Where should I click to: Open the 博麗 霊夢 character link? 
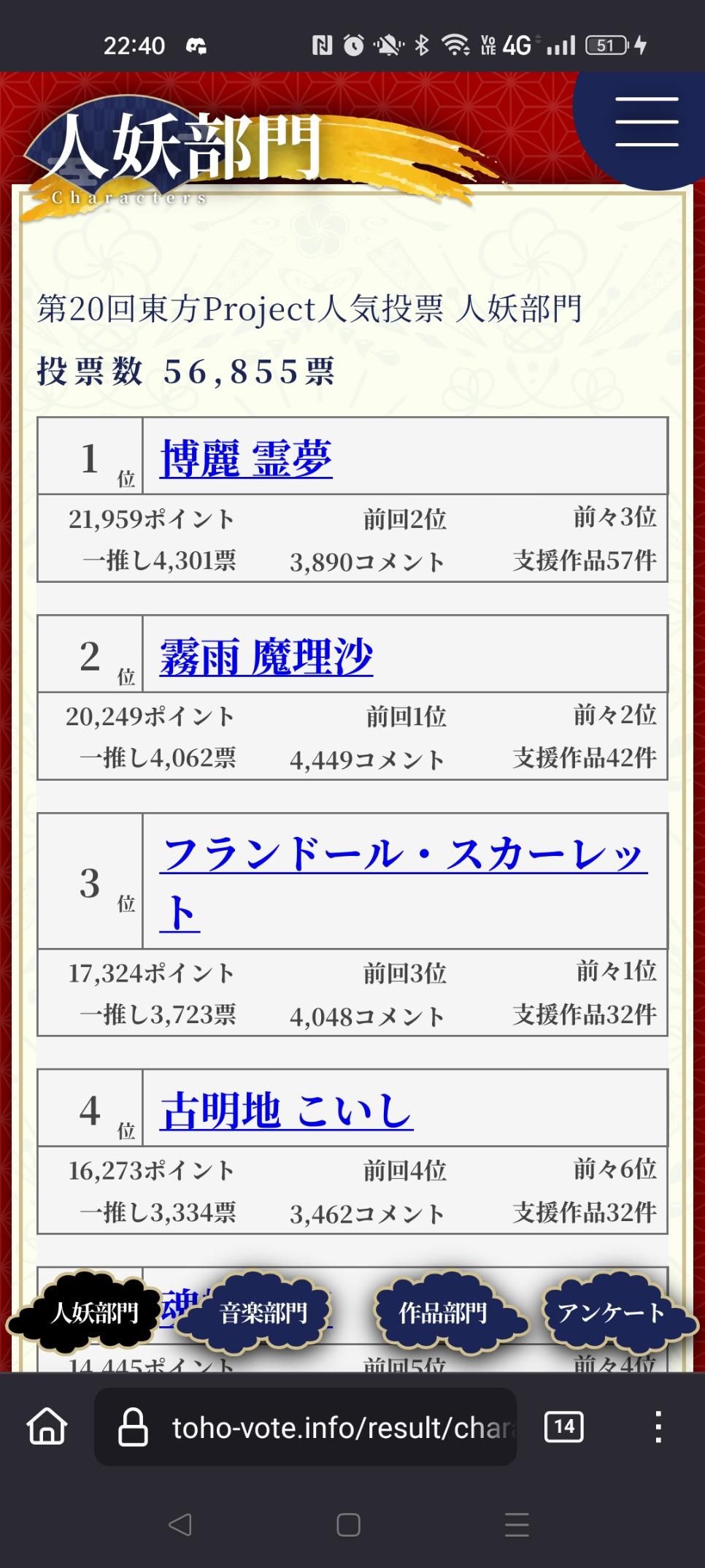click(x=246, y=459)
